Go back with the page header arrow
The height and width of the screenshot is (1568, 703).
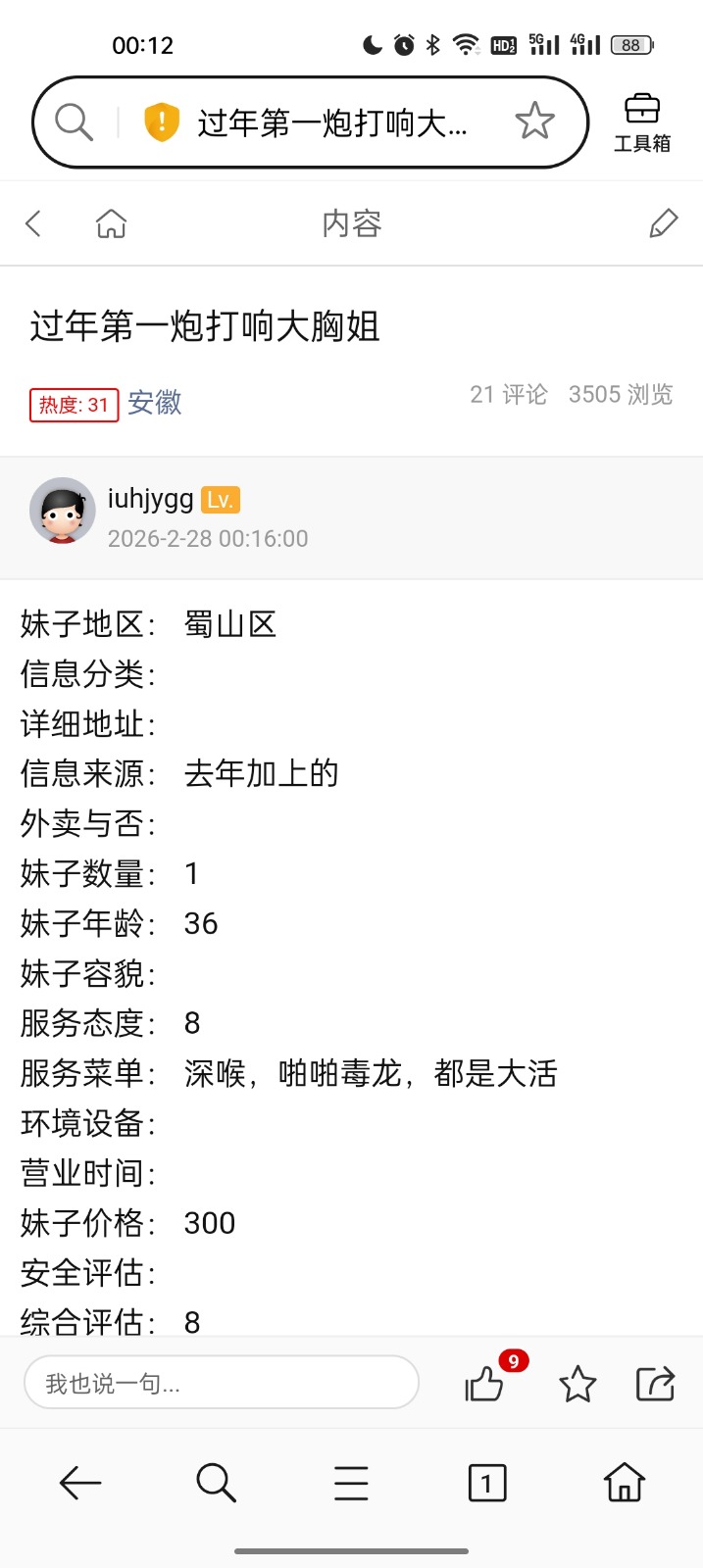(x=33, y=223)
